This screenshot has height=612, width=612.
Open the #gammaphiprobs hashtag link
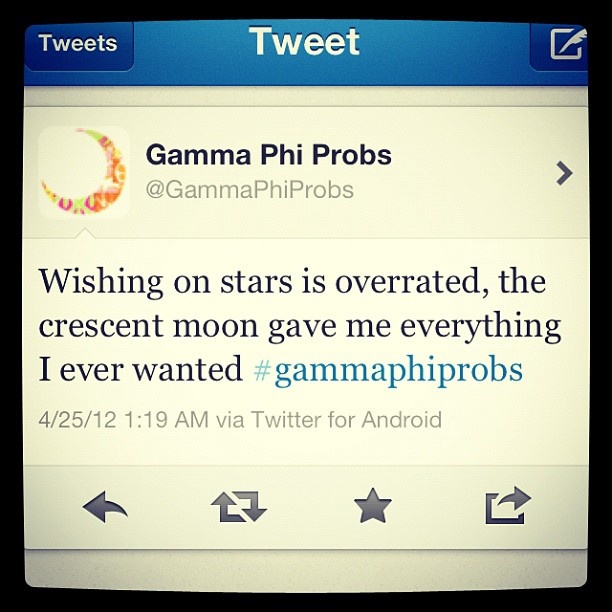pos(388,370)
